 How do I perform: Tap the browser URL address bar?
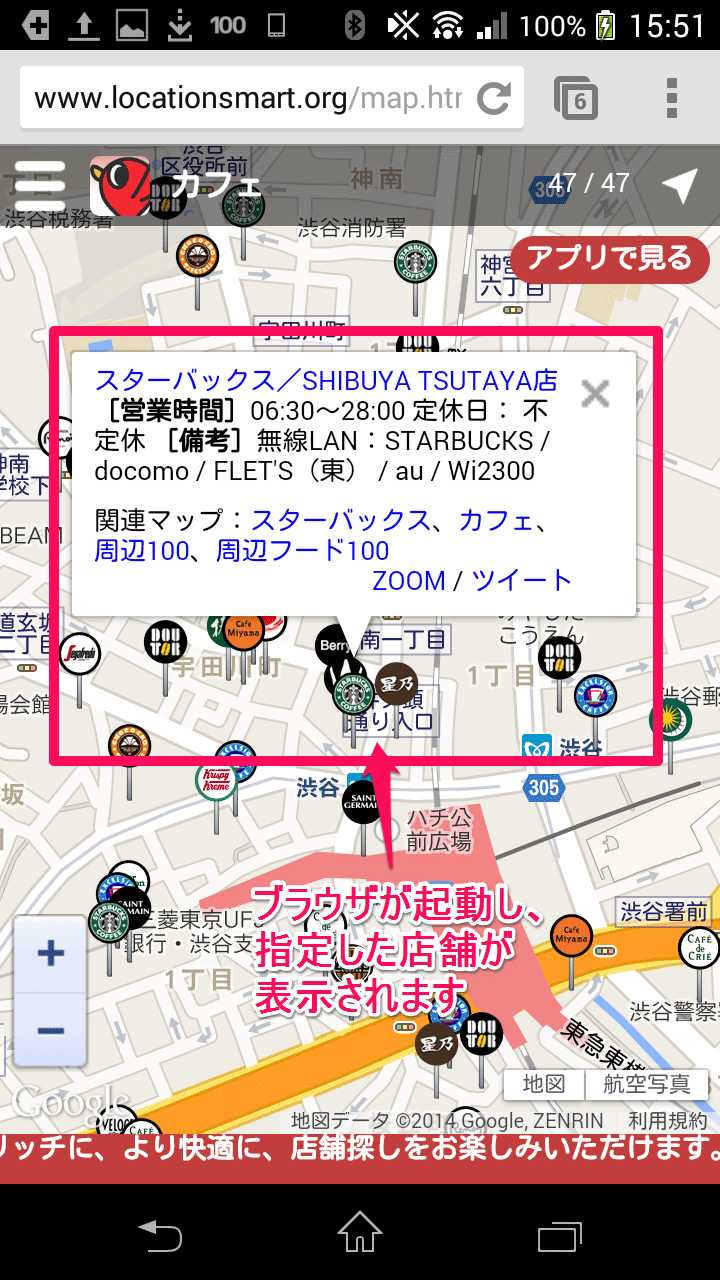click(x=248, y=98)
